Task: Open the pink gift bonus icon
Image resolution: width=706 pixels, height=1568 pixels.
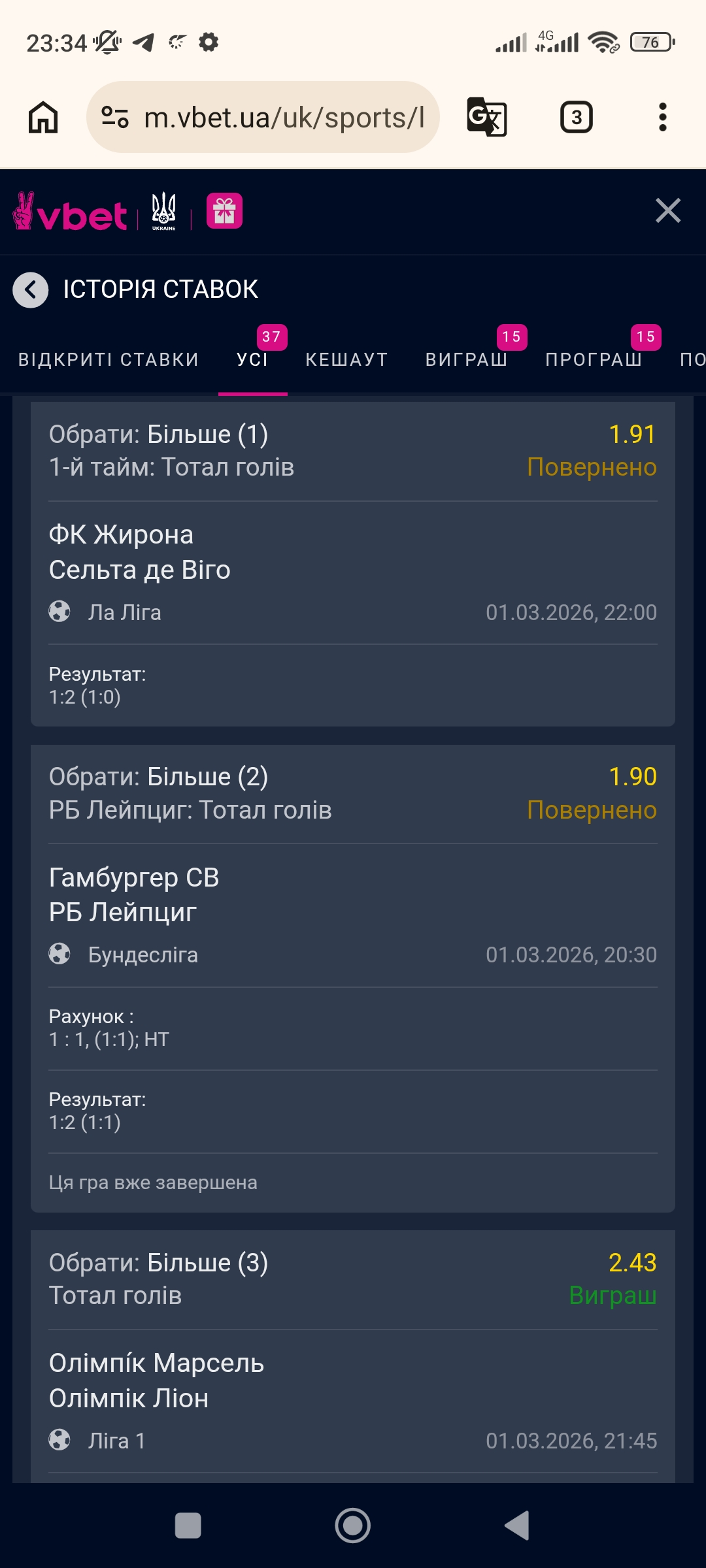Action: 224,211
